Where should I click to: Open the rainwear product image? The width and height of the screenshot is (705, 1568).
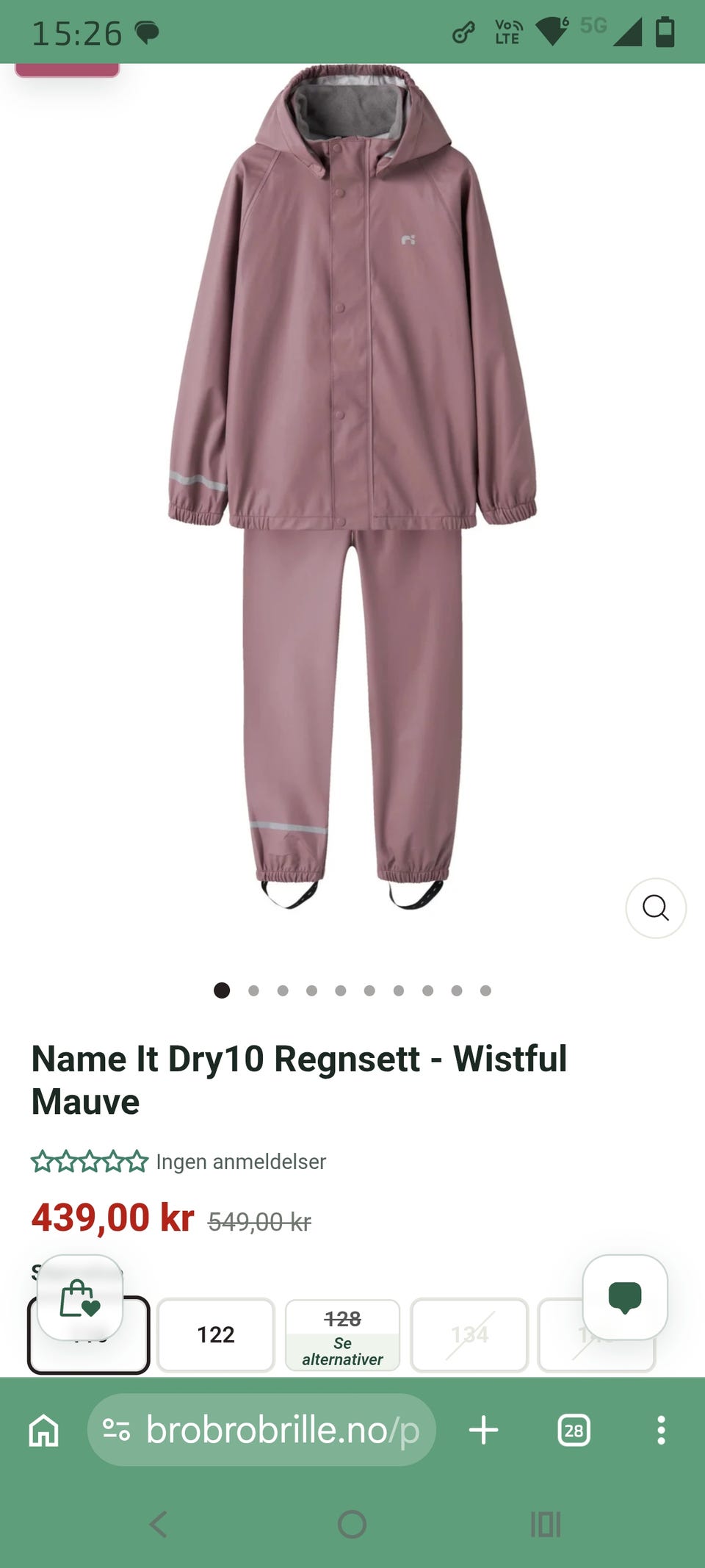coord(352,486)
